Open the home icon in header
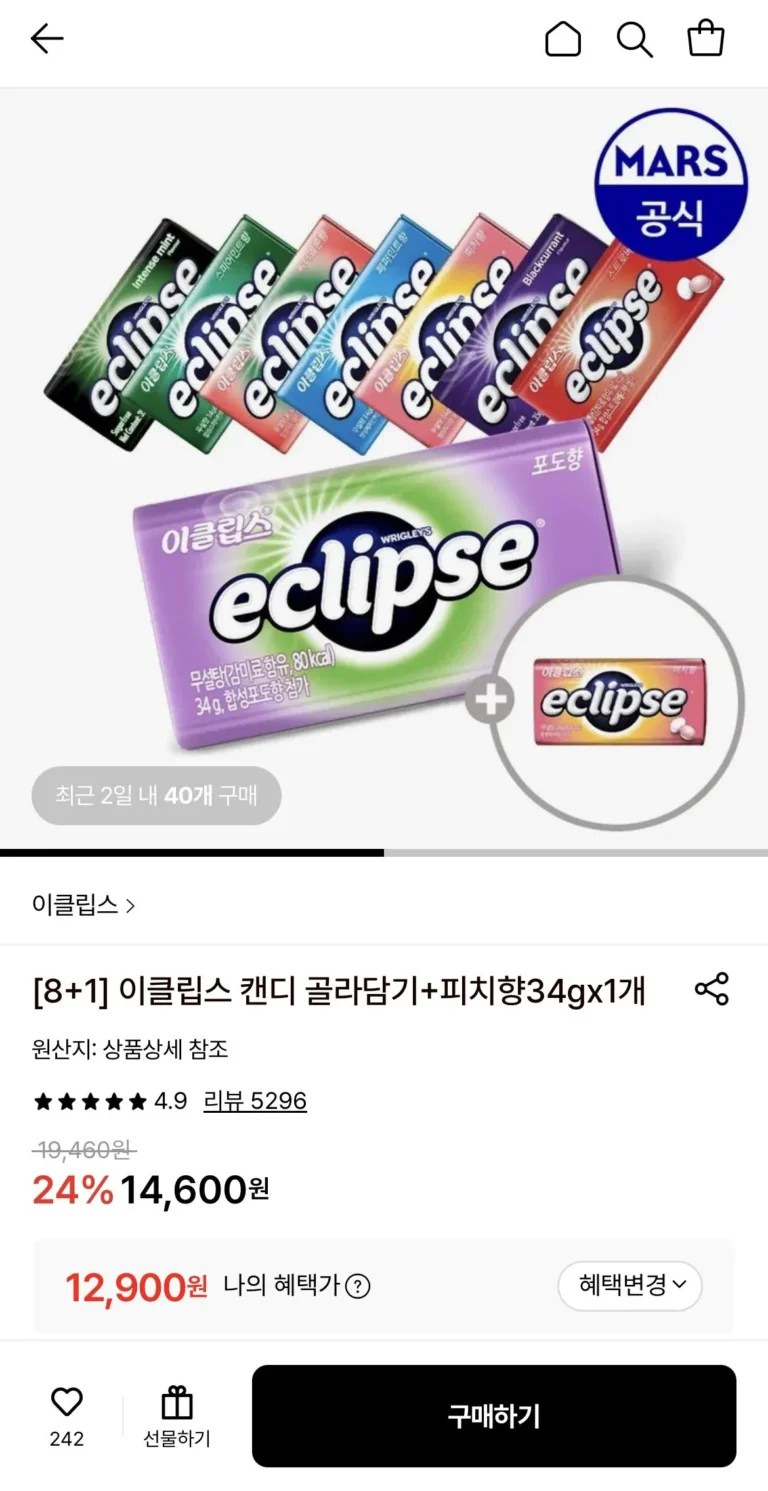This screenshot has height=1491, width=768. (x=563, y=39)
